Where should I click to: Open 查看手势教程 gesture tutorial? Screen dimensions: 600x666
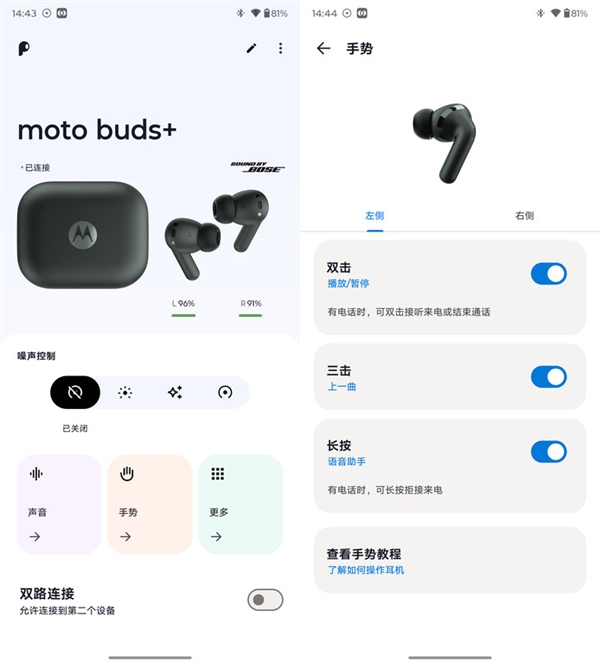pos(449,560)
